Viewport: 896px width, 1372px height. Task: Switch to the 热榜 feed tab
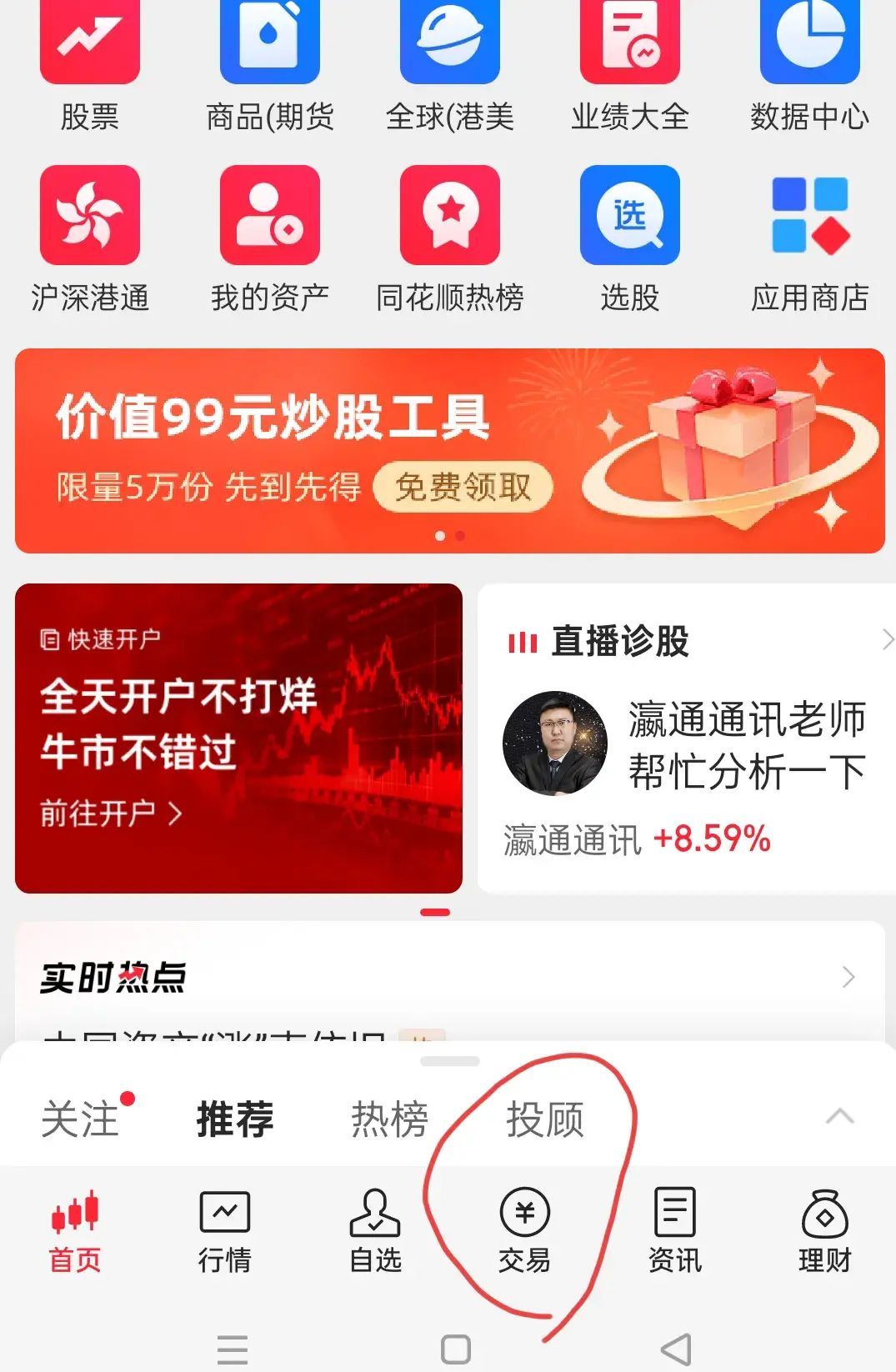click(389, 1119)
